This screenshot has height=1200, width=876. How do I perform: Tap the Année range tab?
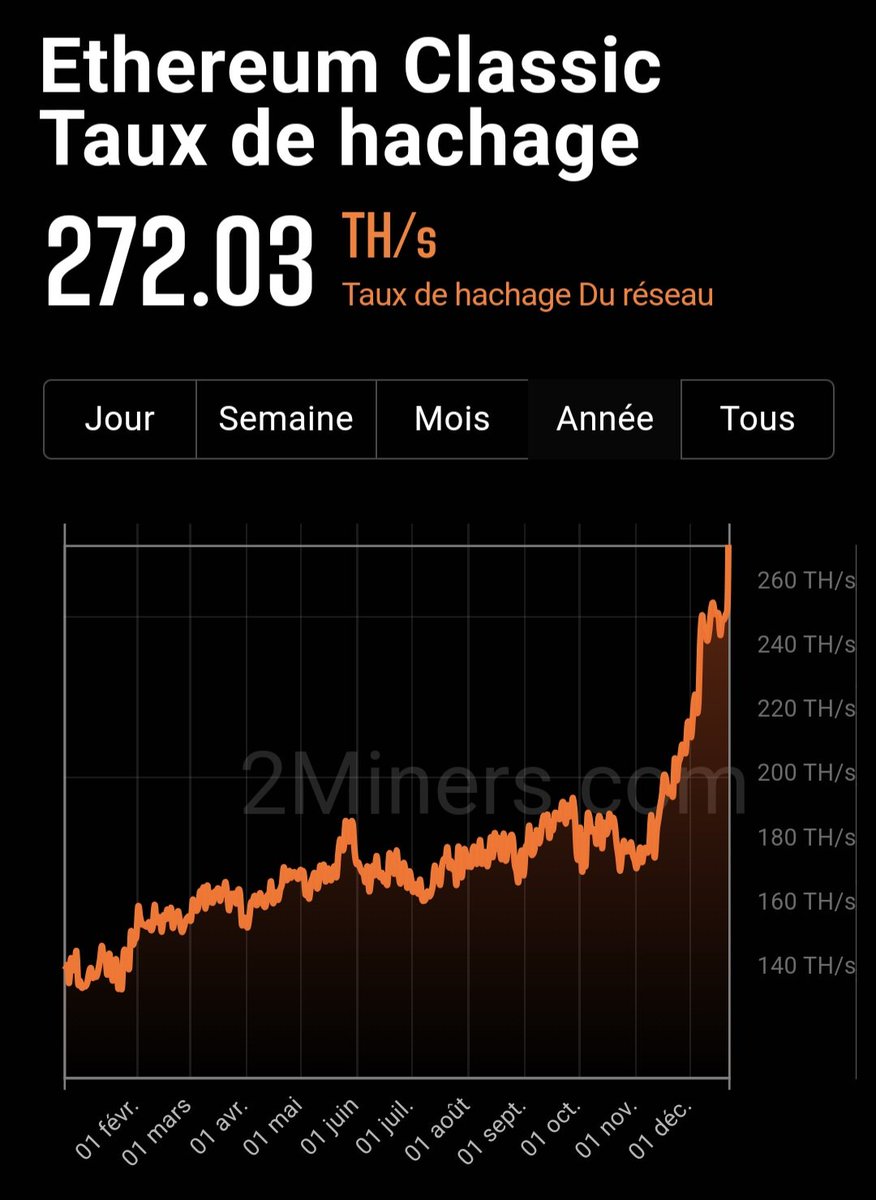click(605, 419)
